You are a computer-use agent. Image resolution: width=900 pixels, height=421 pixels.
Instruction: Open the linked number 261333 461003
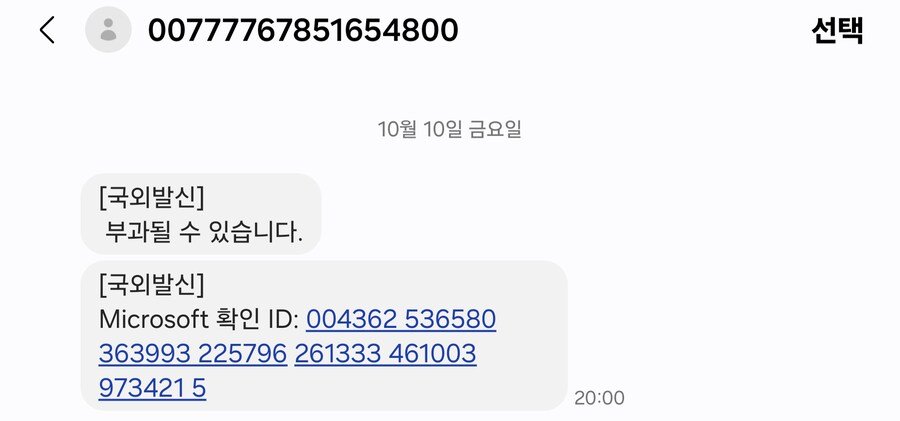coord(385,354)
